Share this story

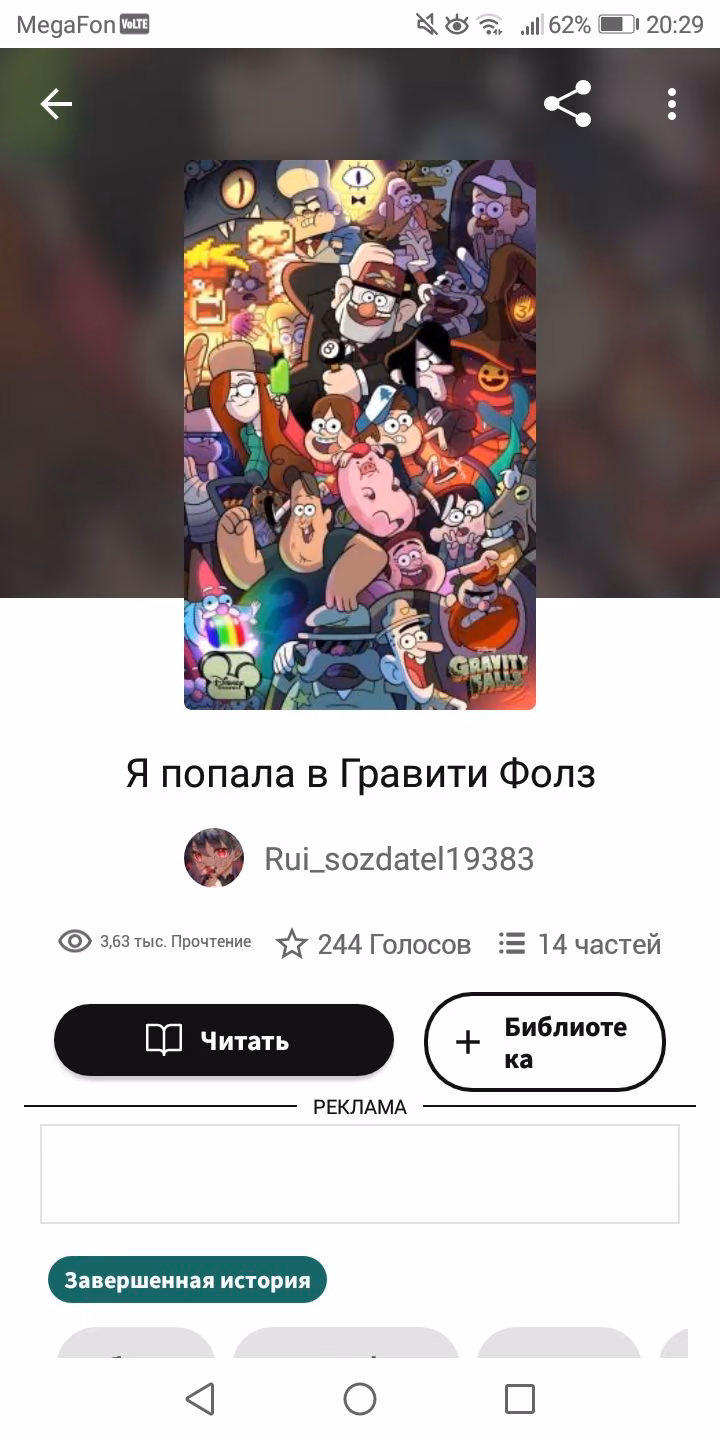pyautogui.click(x=568, y=104)
